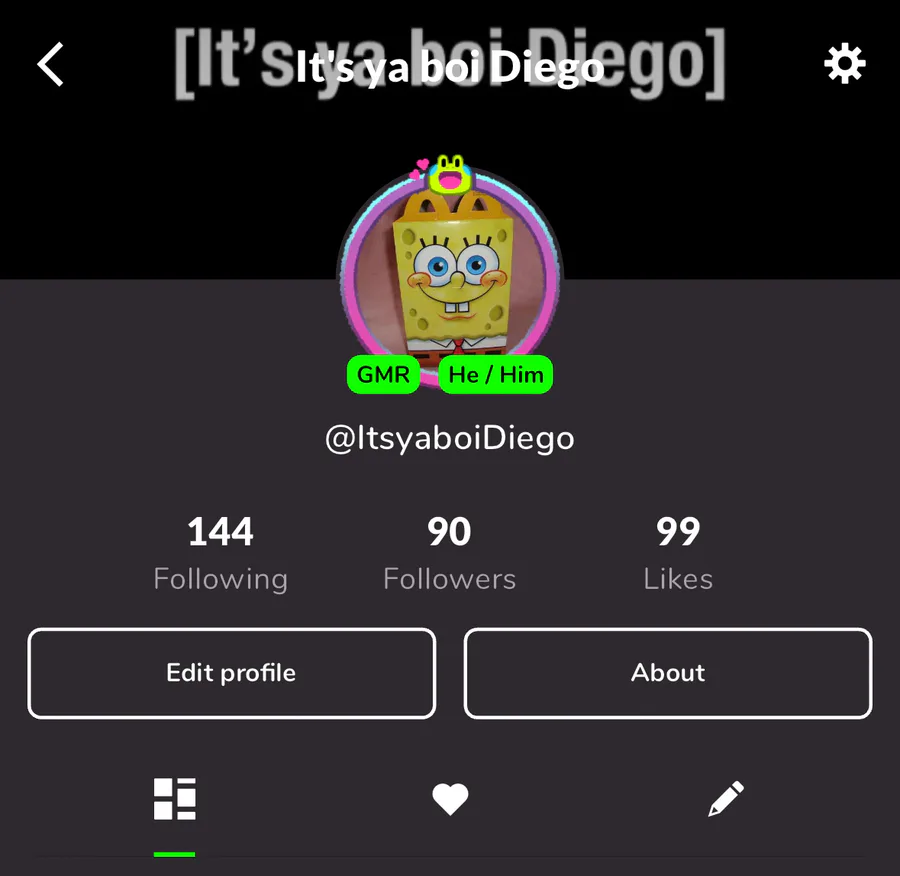
Task: Open settings with the gear icon
Action: click(x=844, y=65)
